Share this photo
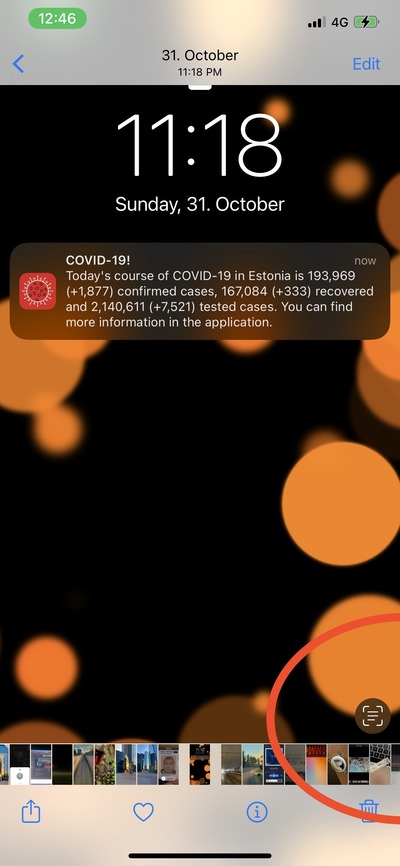The image size is (400, 866). coord(31,811)
